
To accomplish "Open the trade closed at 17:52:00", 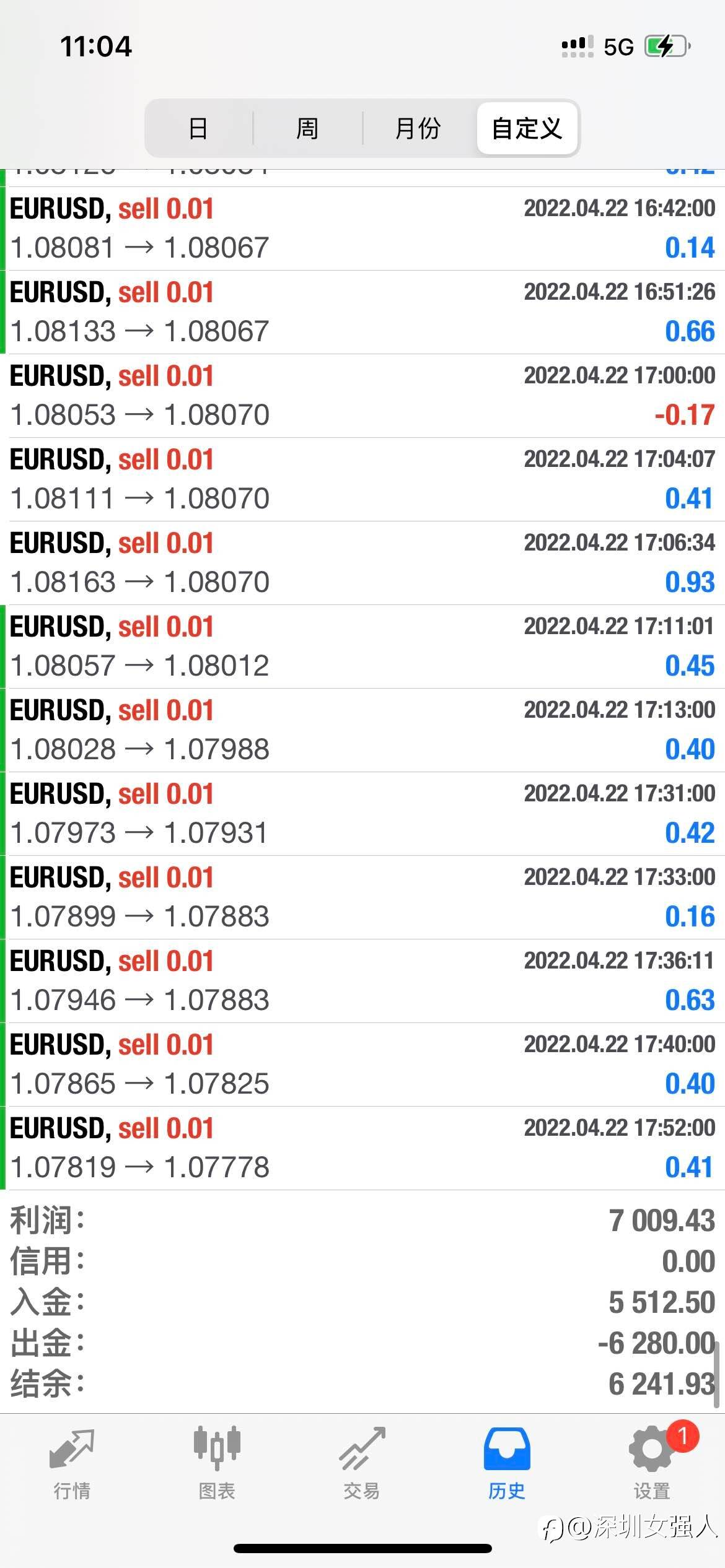I will coord(362,1148).
